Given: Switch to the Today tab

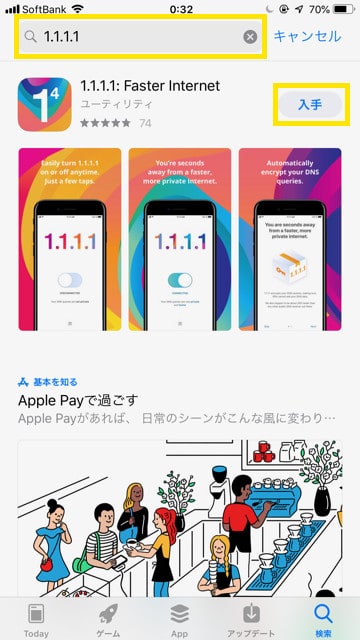Looking at the screenshot, I should [36, 620].
